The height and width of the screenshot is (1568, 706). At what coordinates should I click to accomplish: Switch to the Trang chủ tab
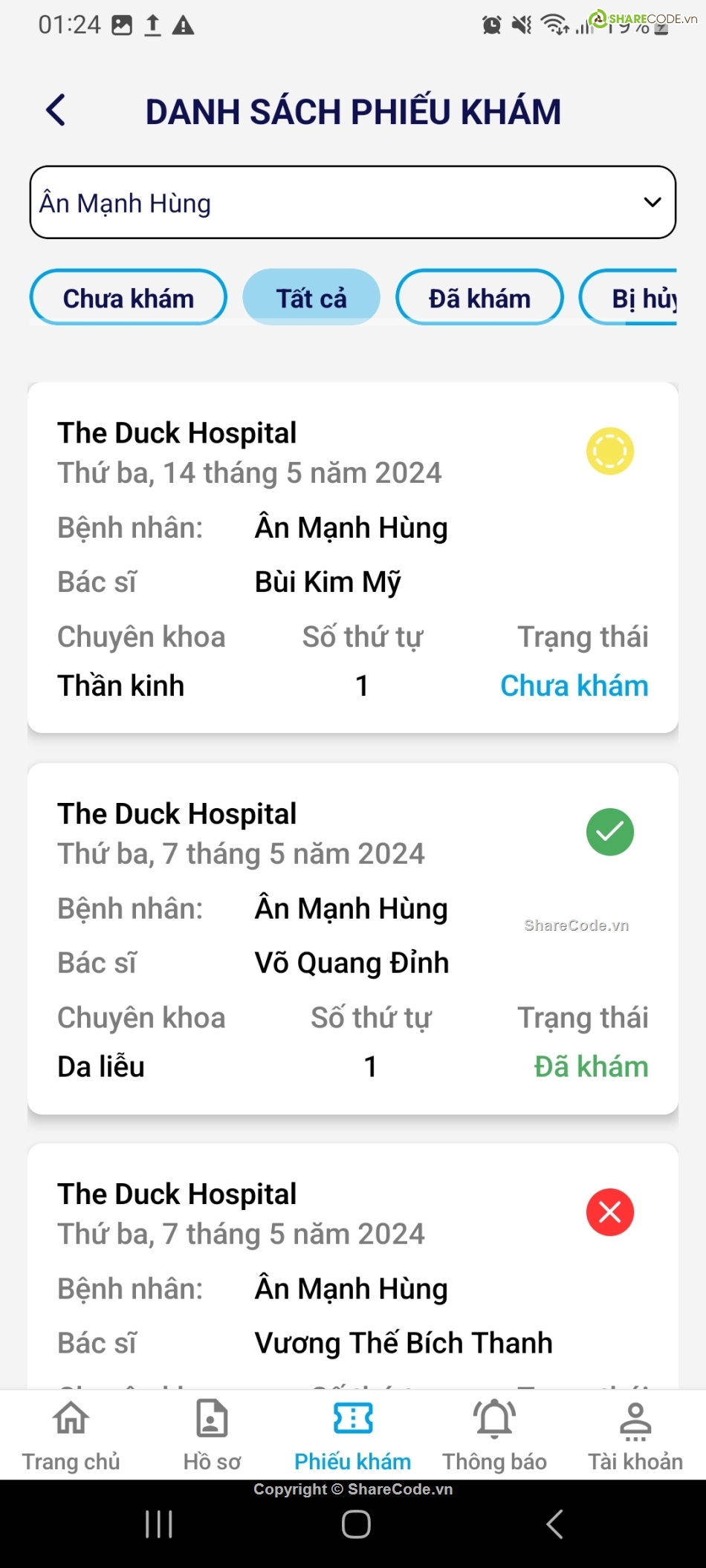point(71,1435)
